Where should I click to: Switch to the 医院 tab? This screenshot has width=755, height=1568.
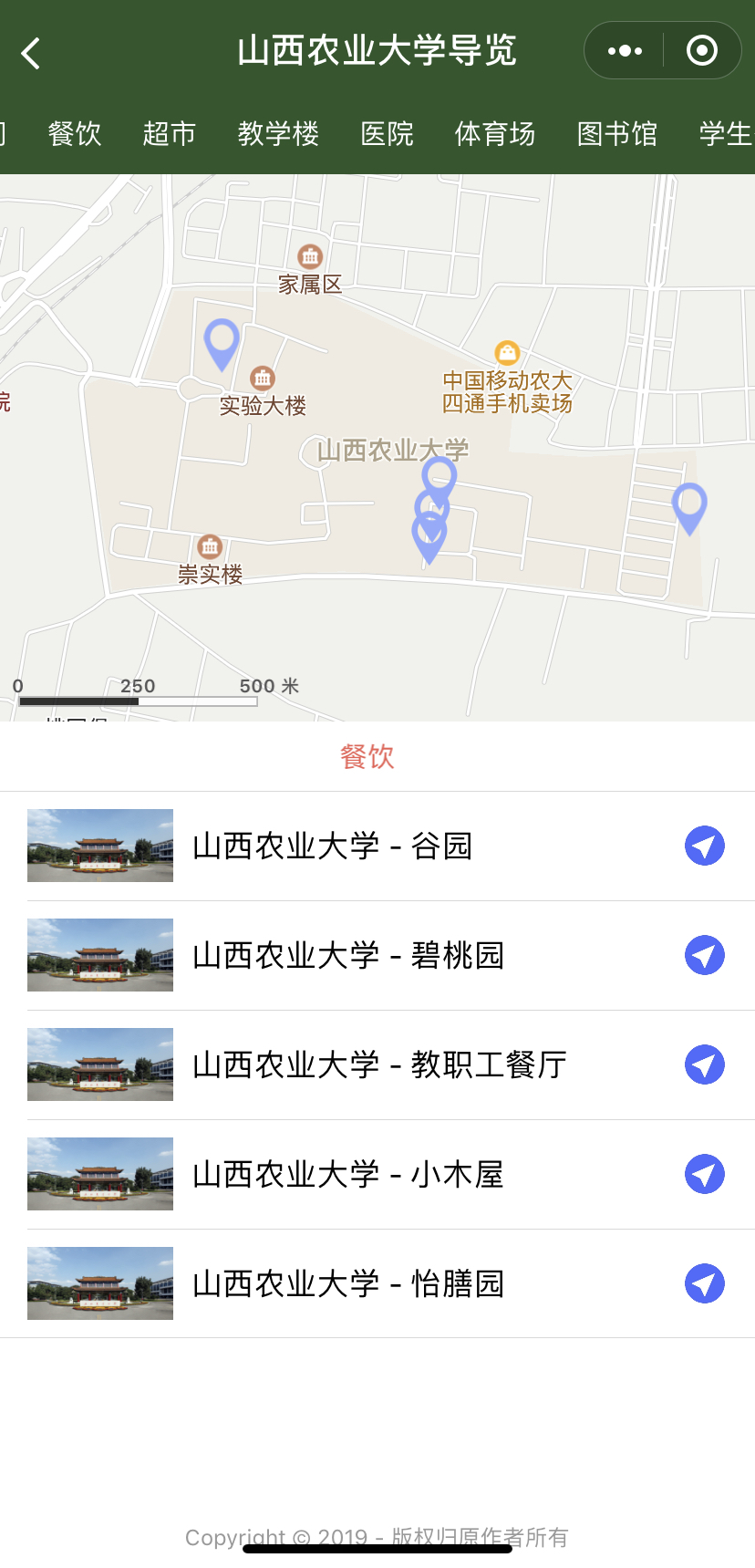click(387, 134)
